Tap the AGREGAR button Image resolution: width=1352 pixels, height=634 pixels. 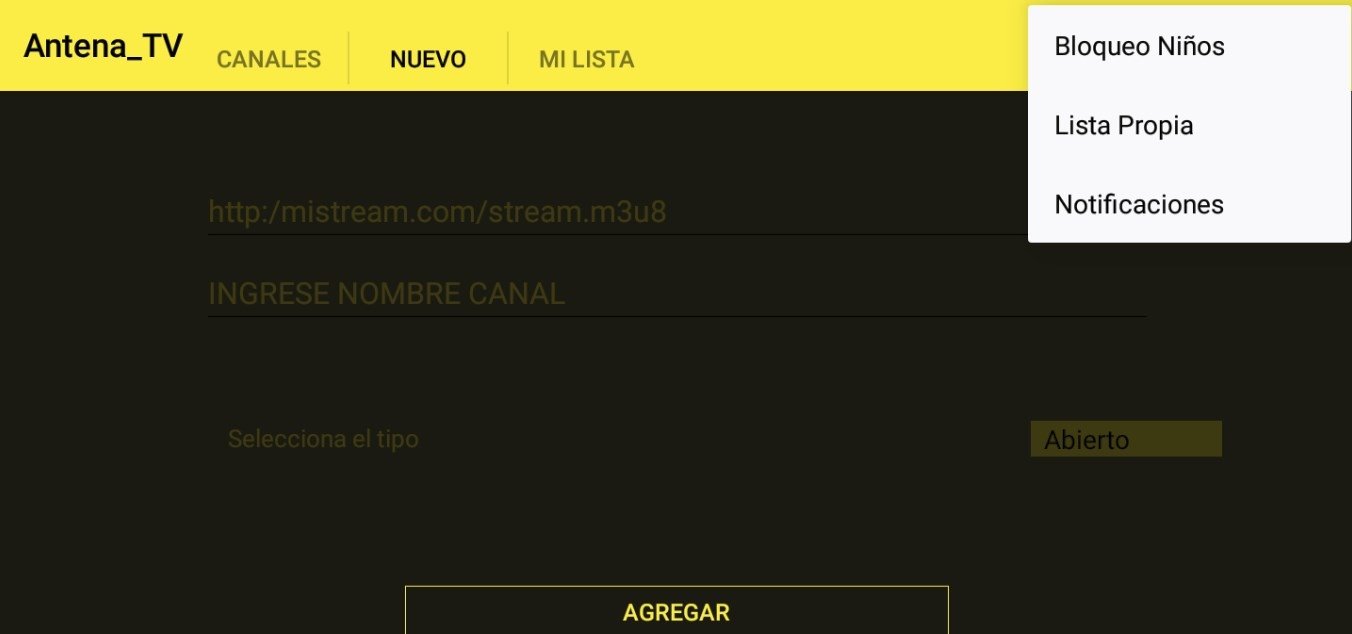point(676,611)
